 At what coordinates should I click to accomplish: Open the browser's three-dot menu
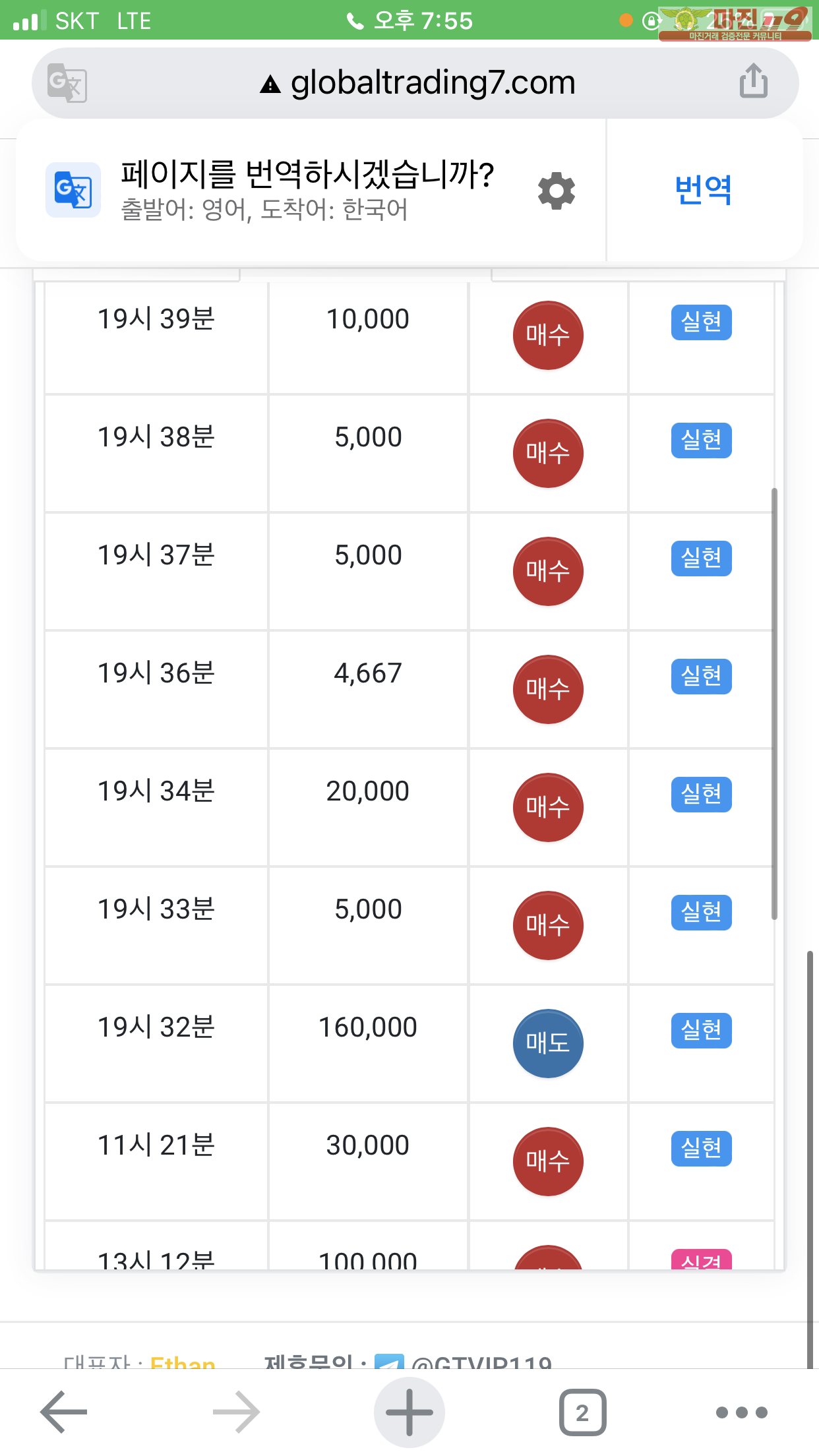point(742,1412)
